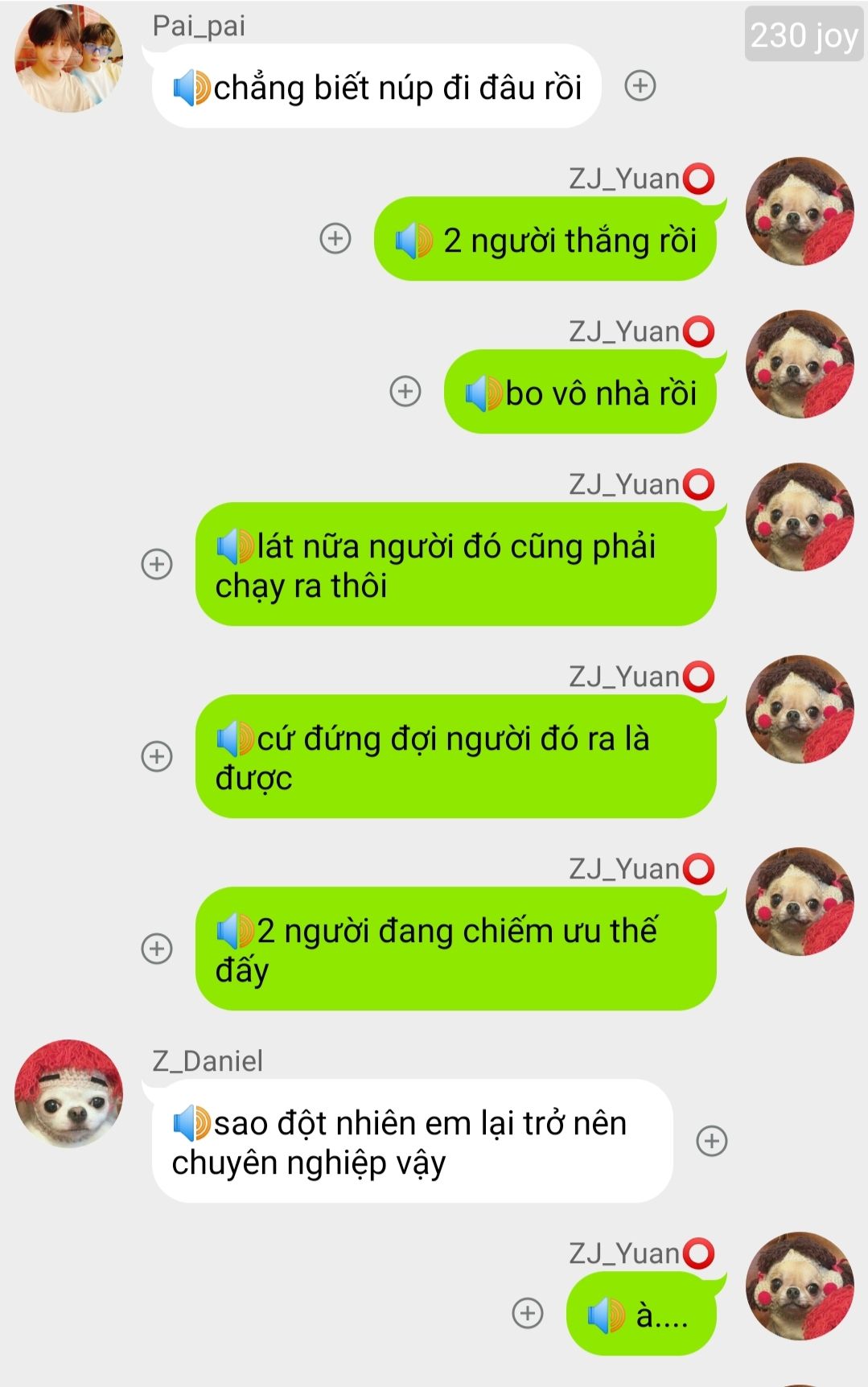
Task: Play Pai_pai's voice message "chẳng biết núp"
Action: 191,88
